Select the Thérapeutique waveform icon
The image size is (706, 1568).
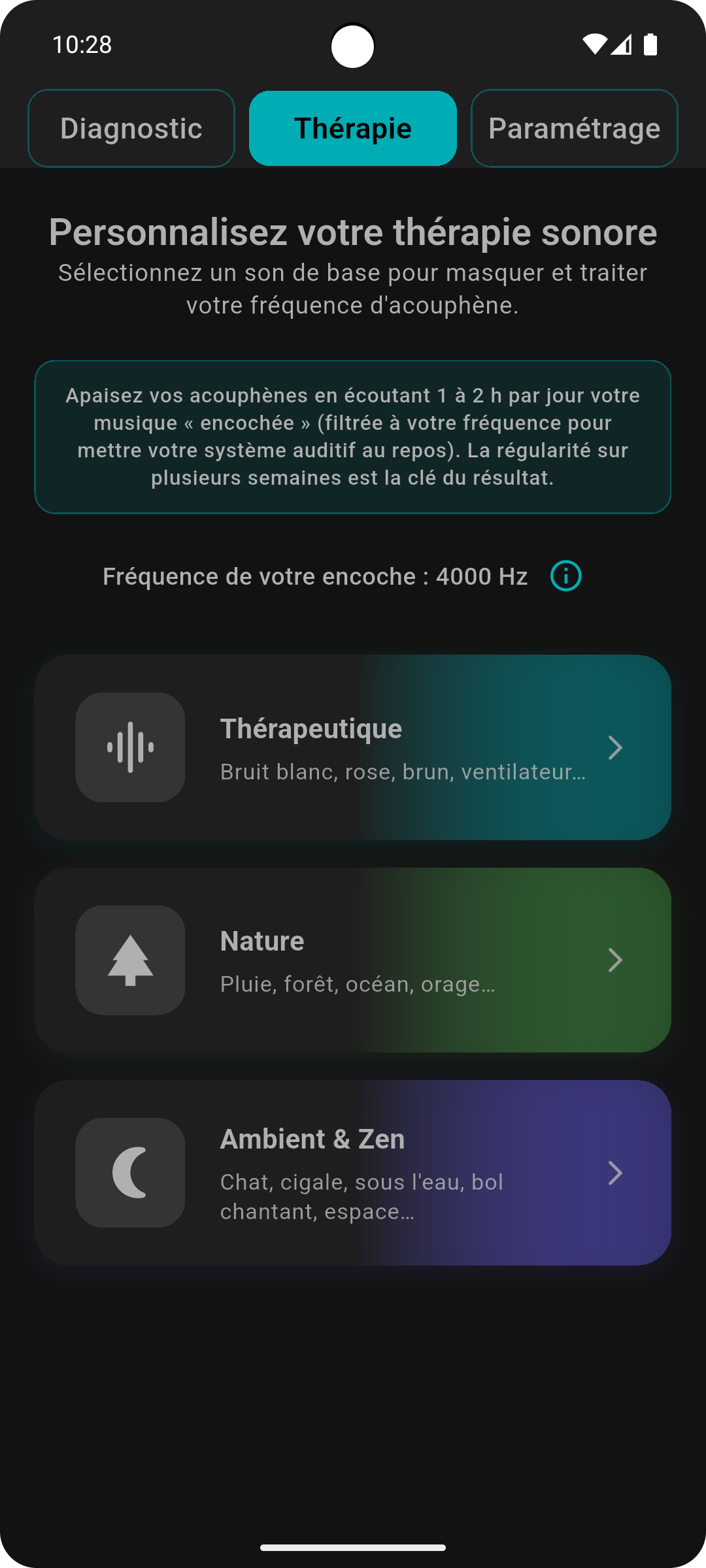click(130, 747)
